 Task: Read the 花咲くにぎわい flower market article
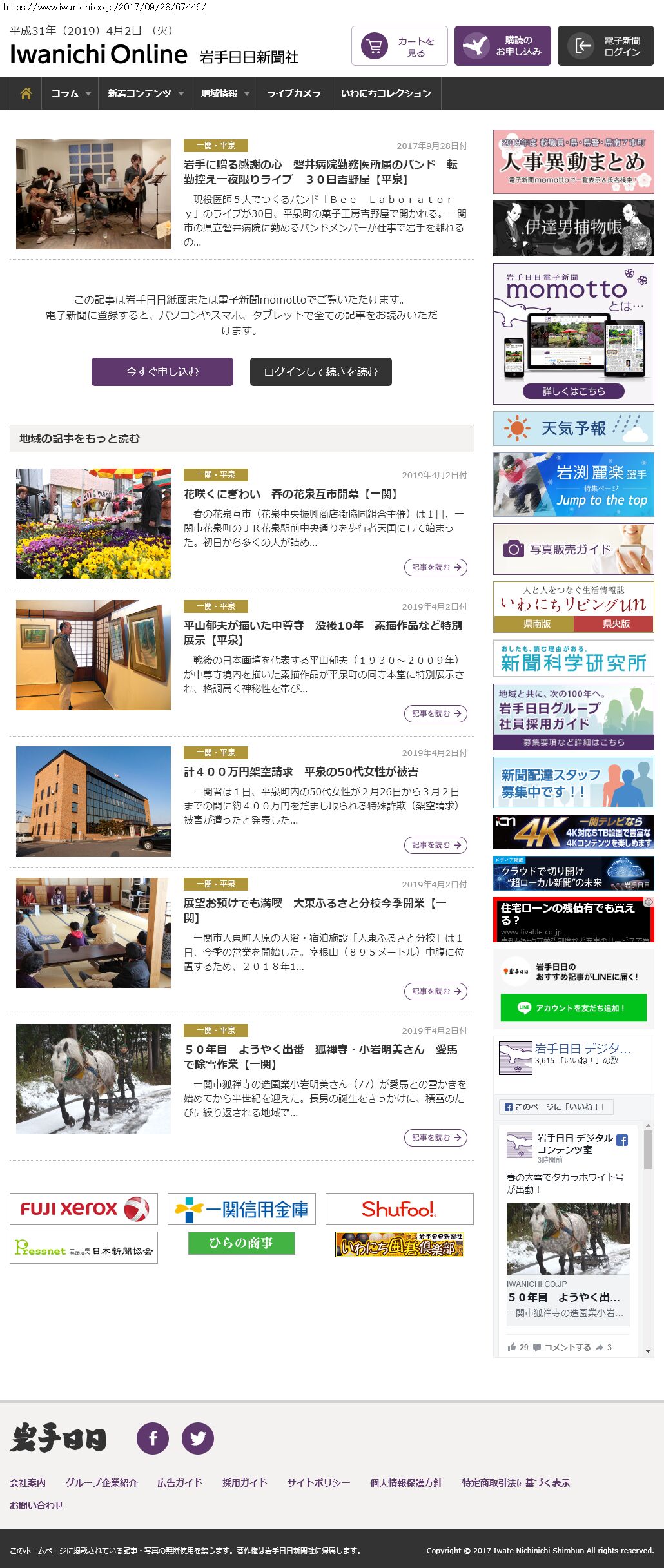tap(290, 494)
